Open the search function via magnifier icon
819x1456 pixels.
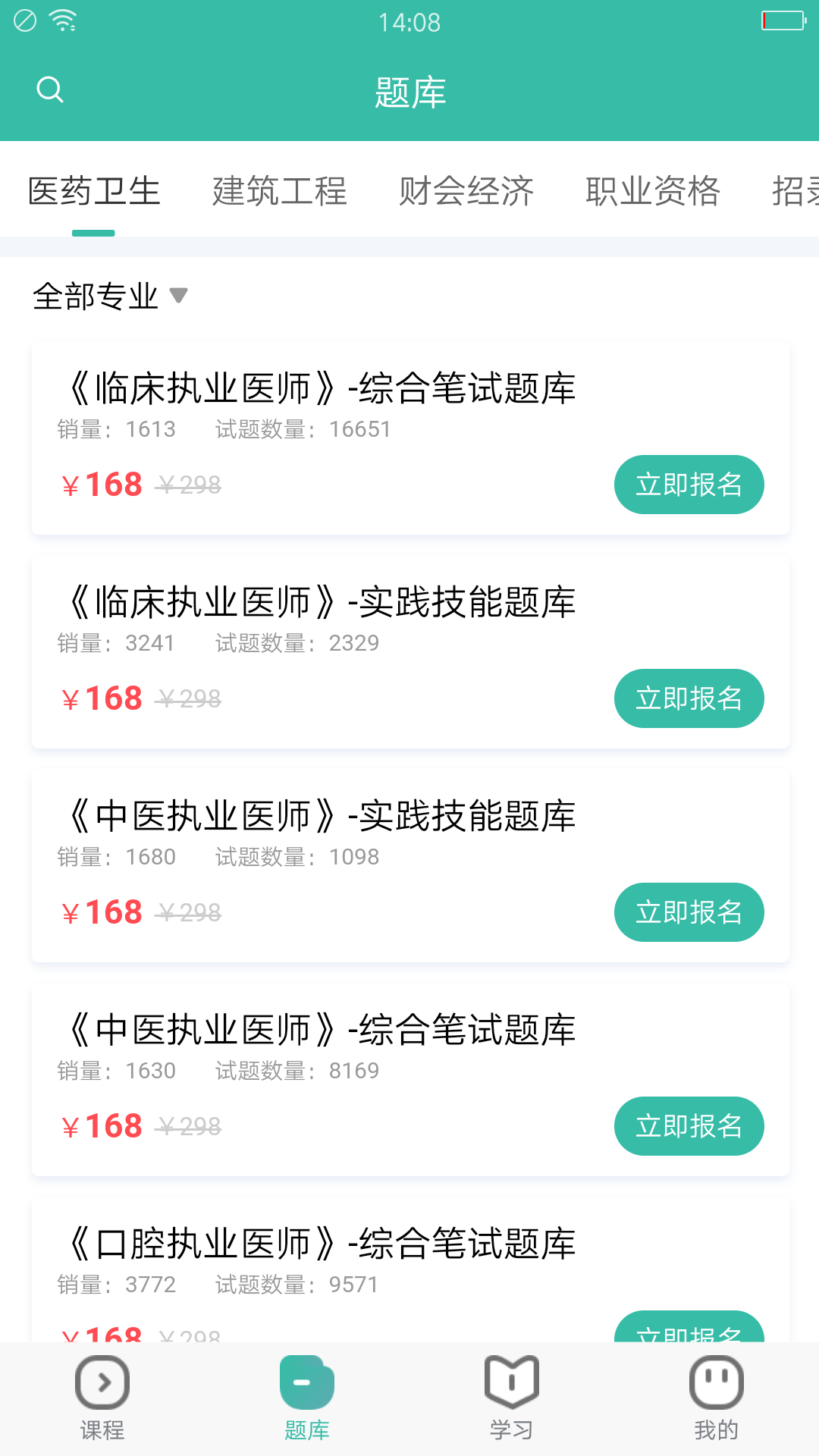pyautogui.click(x=50, y=89)
